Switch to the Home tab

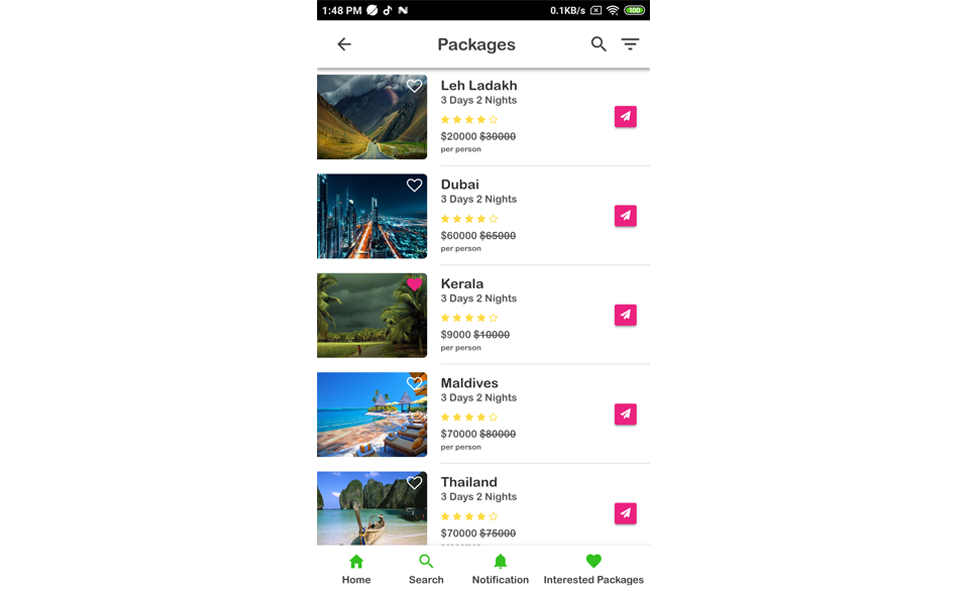[356, 569]
